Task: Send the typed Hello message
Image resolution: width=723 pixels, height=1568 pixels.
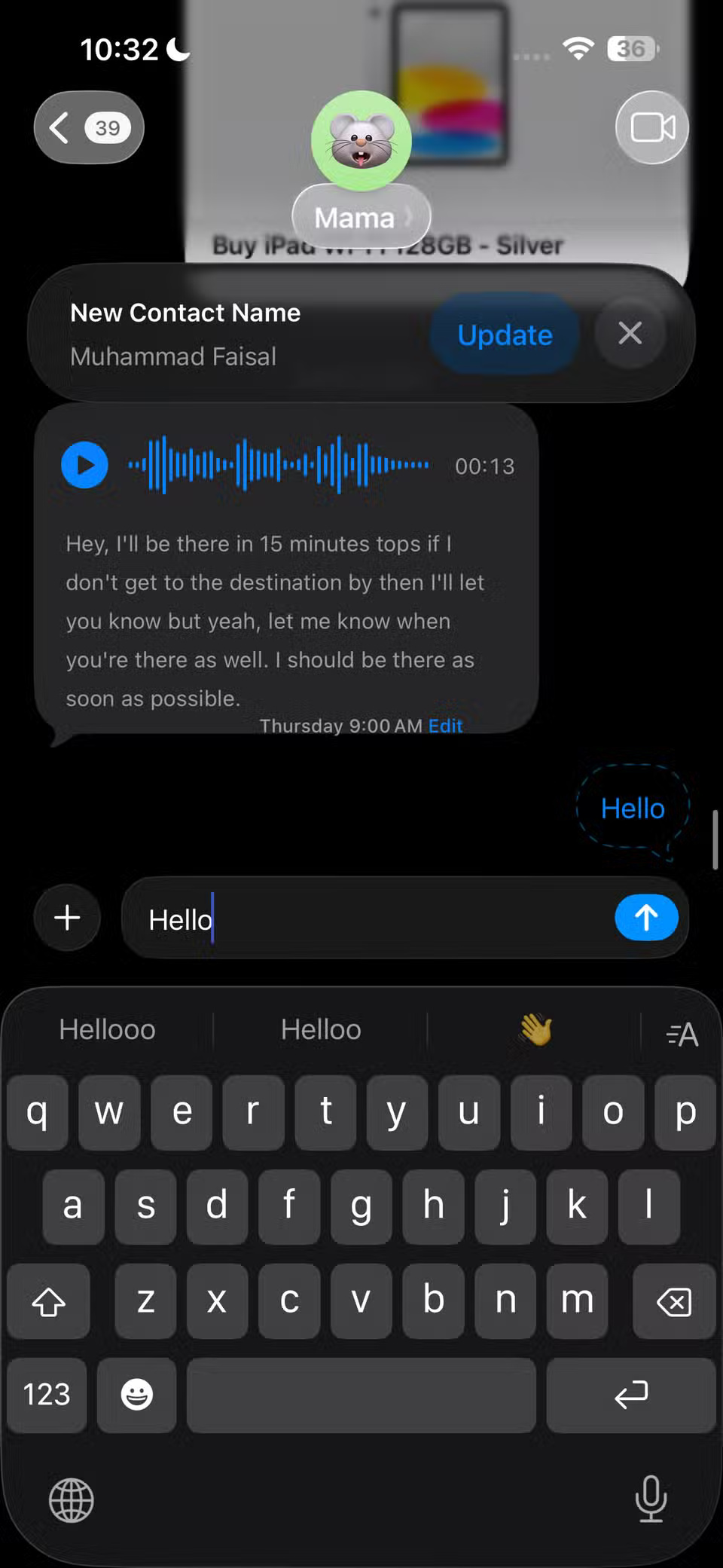Action: 646,918
